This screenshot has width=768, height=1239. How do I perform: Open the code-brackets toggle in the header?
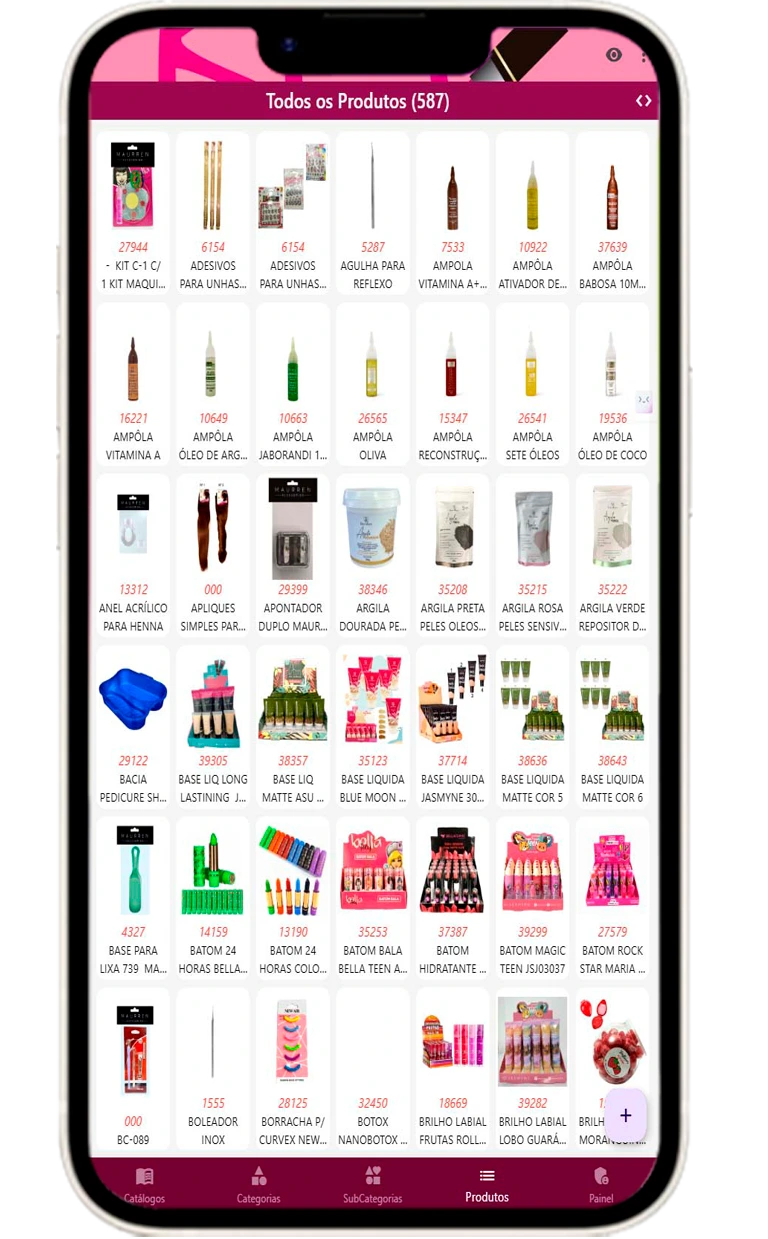[643, 101]
